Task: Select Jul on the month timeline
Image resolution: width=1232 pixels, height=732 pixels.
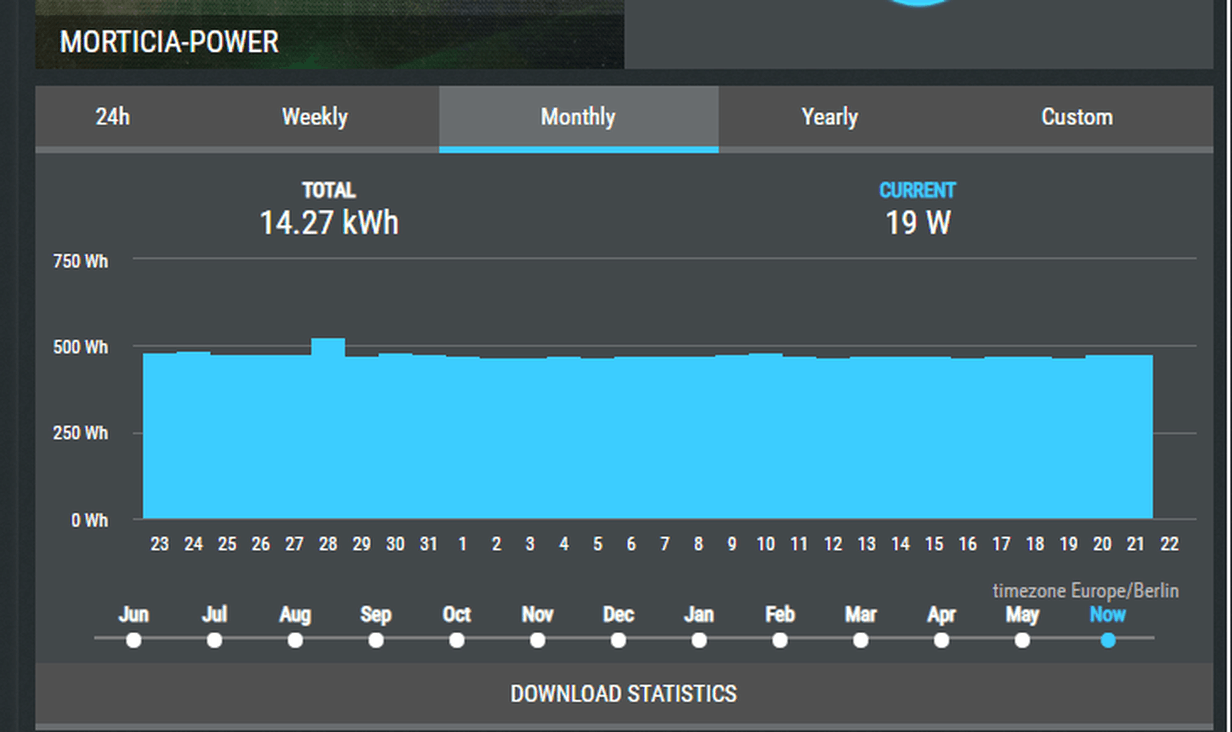Action: click(214, 639)
